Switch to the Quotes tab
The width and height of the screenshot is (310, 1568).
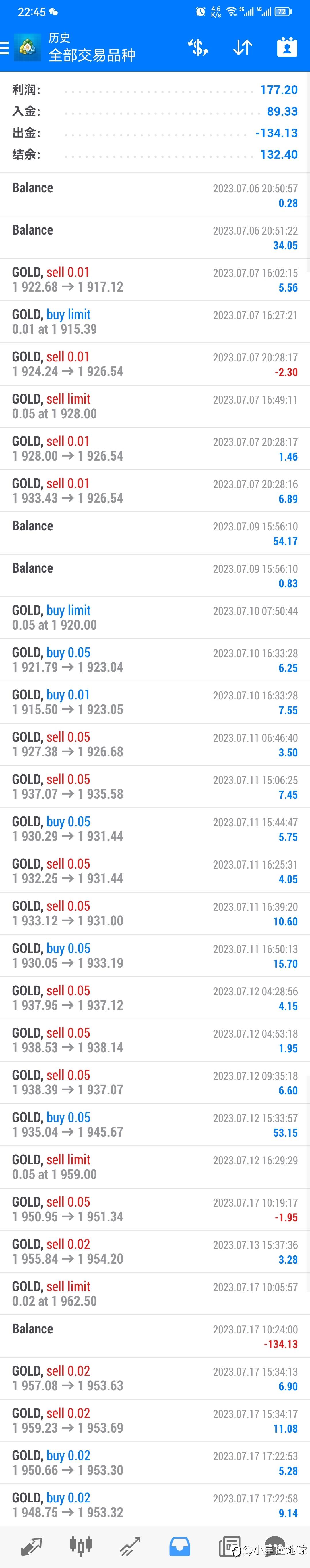click(x=31, y=1546)
